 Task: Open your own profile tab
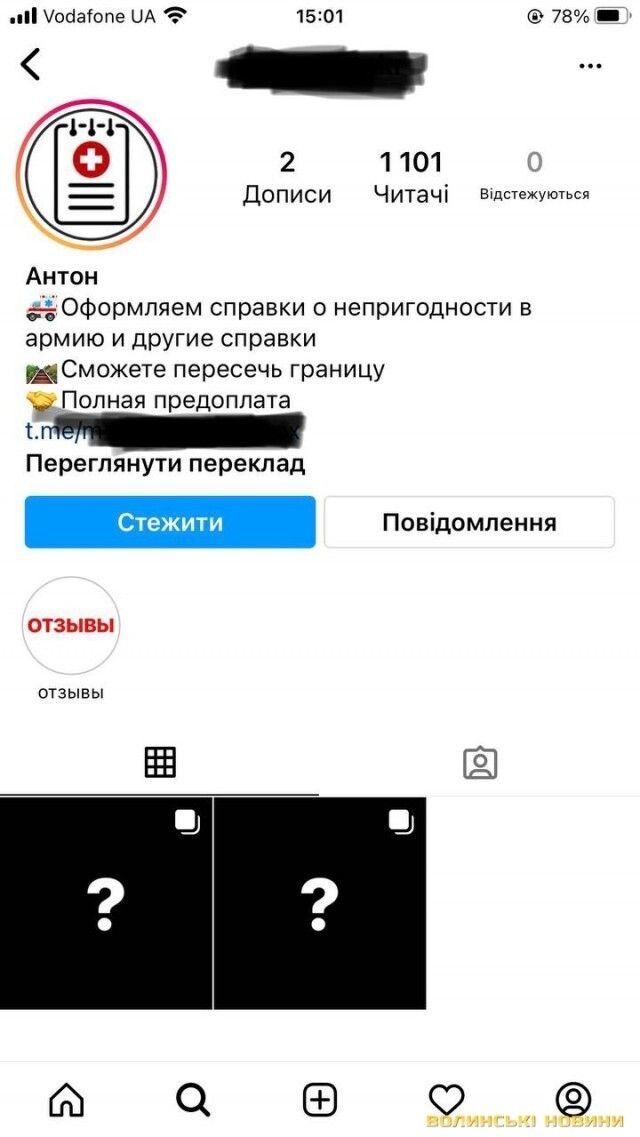573,1098
